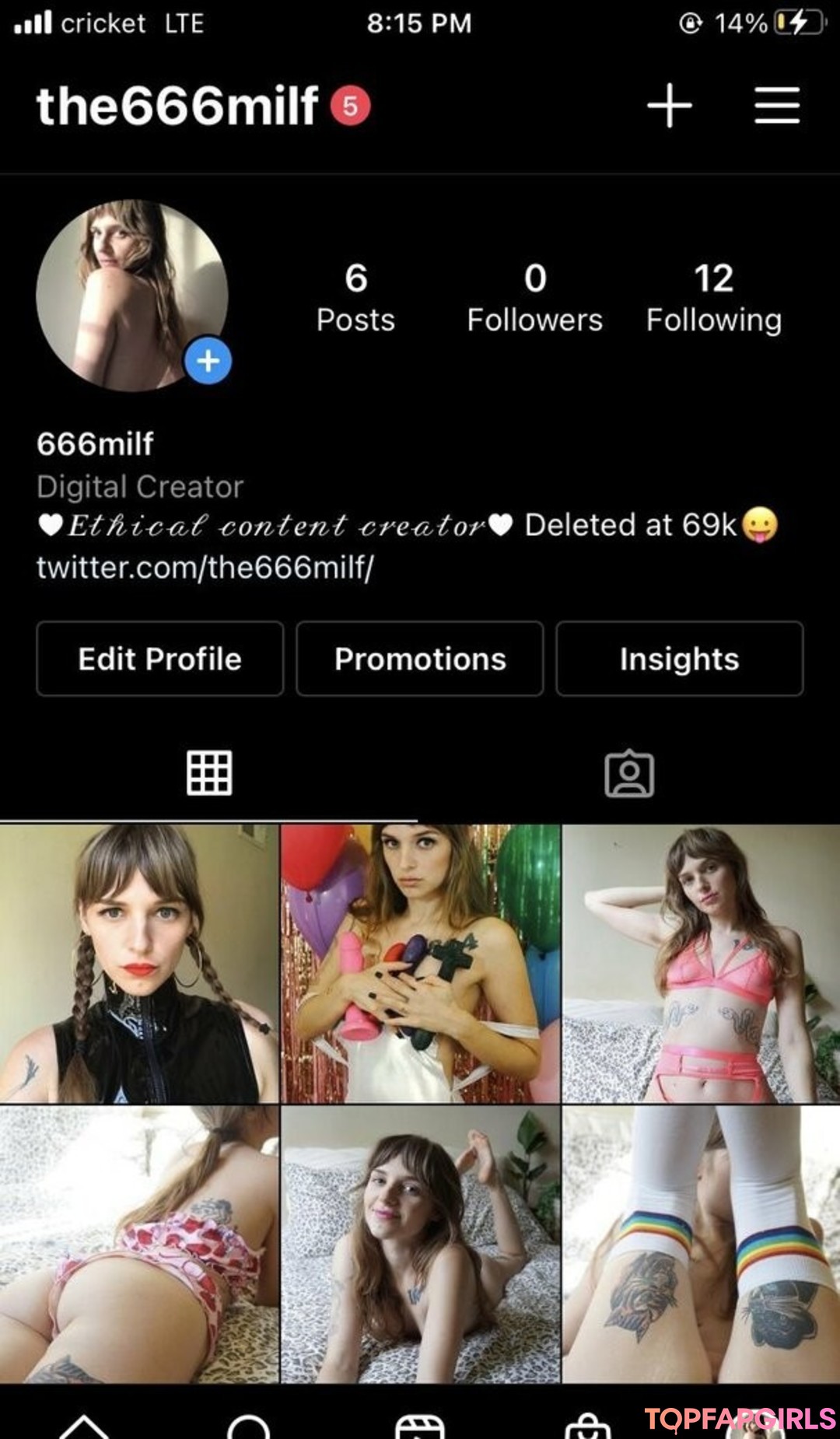The height and width of the screenshot is (1439, 840).
Task: Go to the Home feed tab
Action: (x=83, y=1427)
